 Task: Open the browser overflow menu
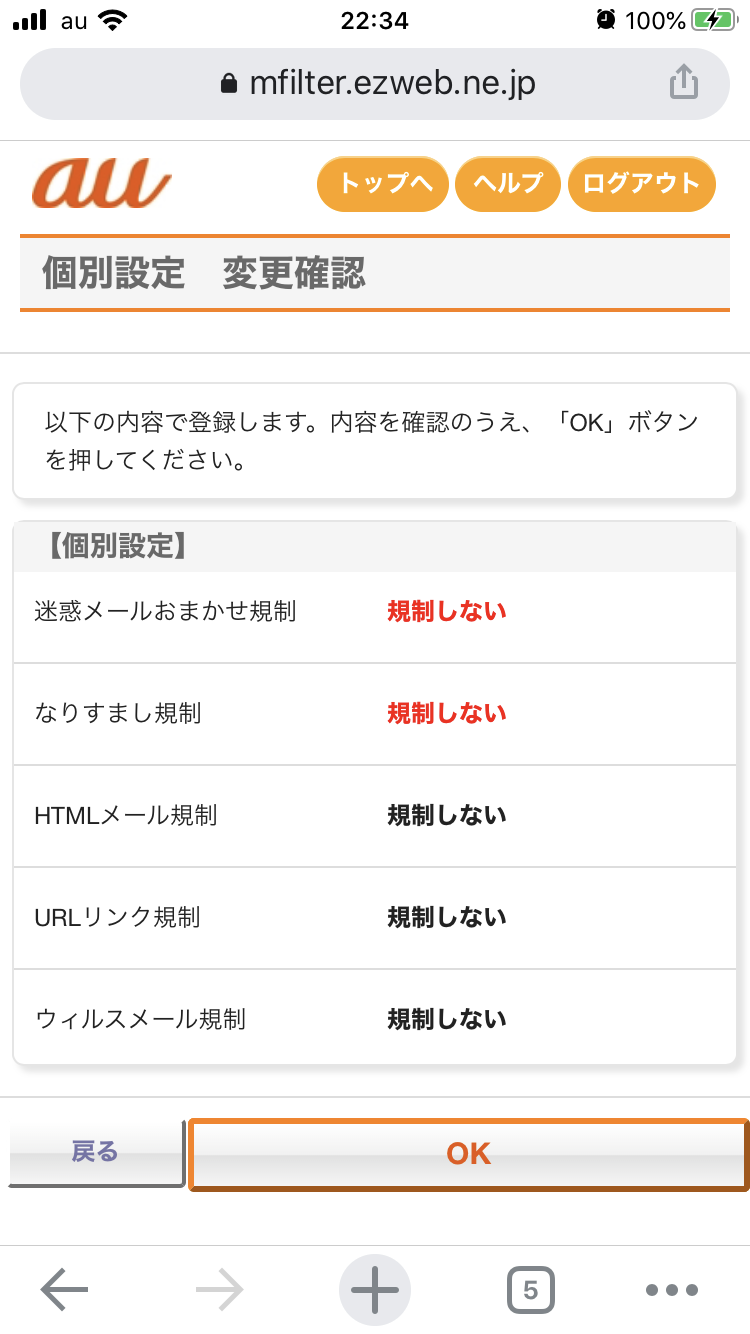[672, 1290]
